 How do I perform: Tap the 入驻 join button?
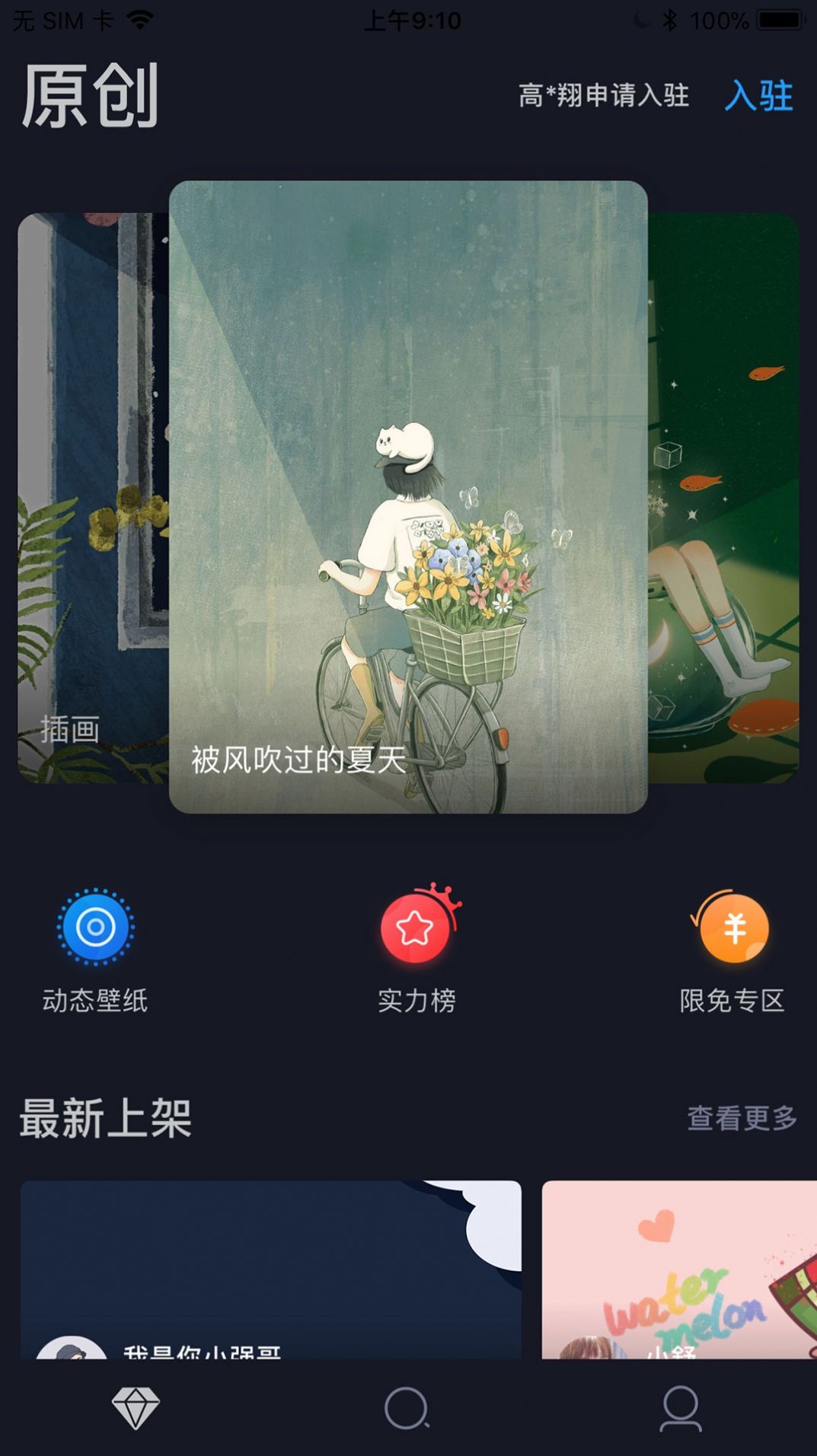tap(760, 97)
